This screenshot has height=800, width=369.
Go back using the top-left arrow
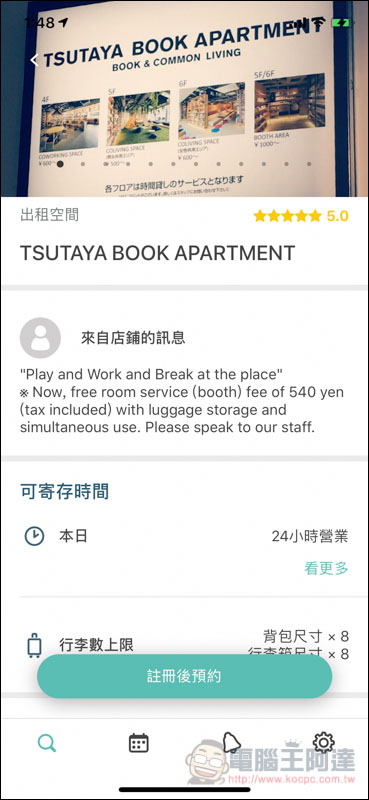pos(34,60)
